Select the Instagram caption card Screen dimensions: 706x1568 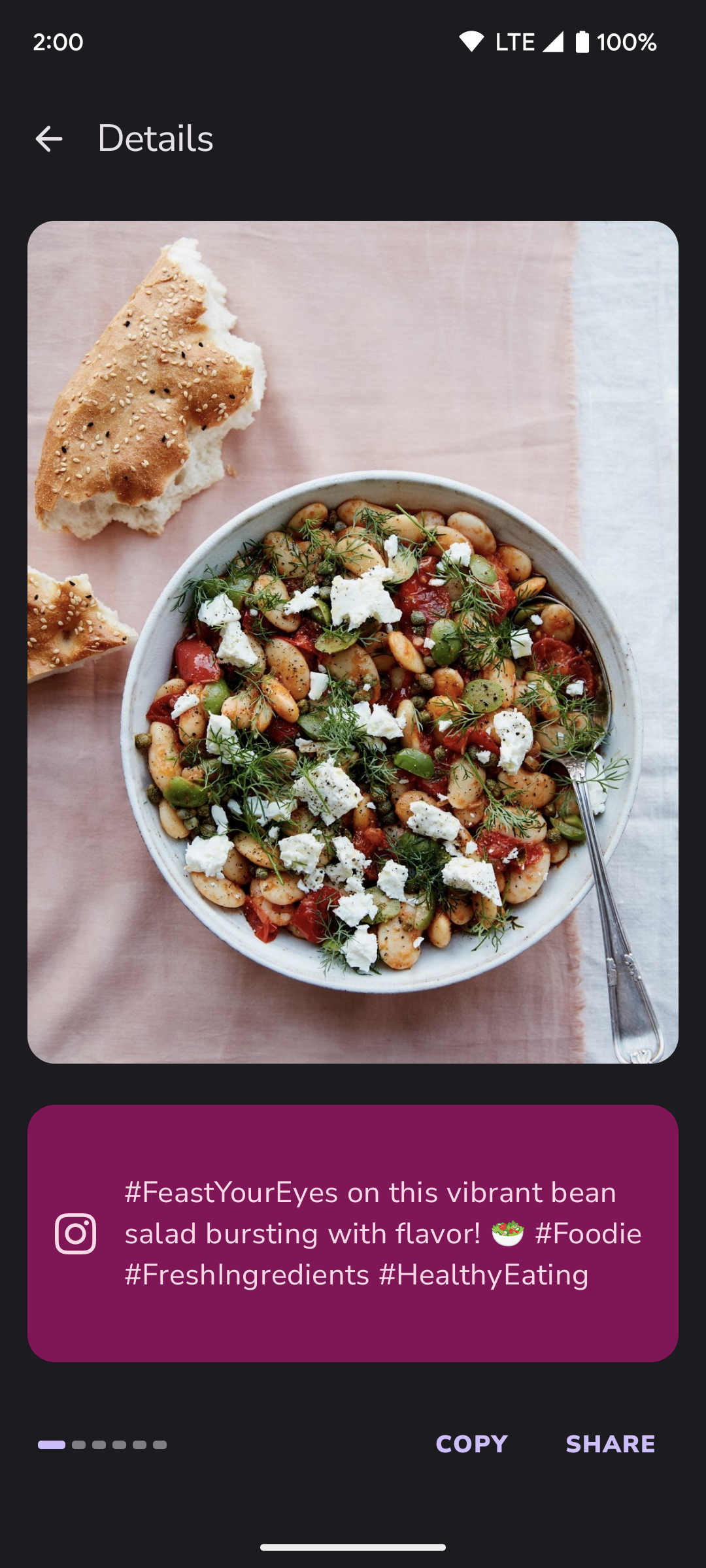(x=353, y=1233)
